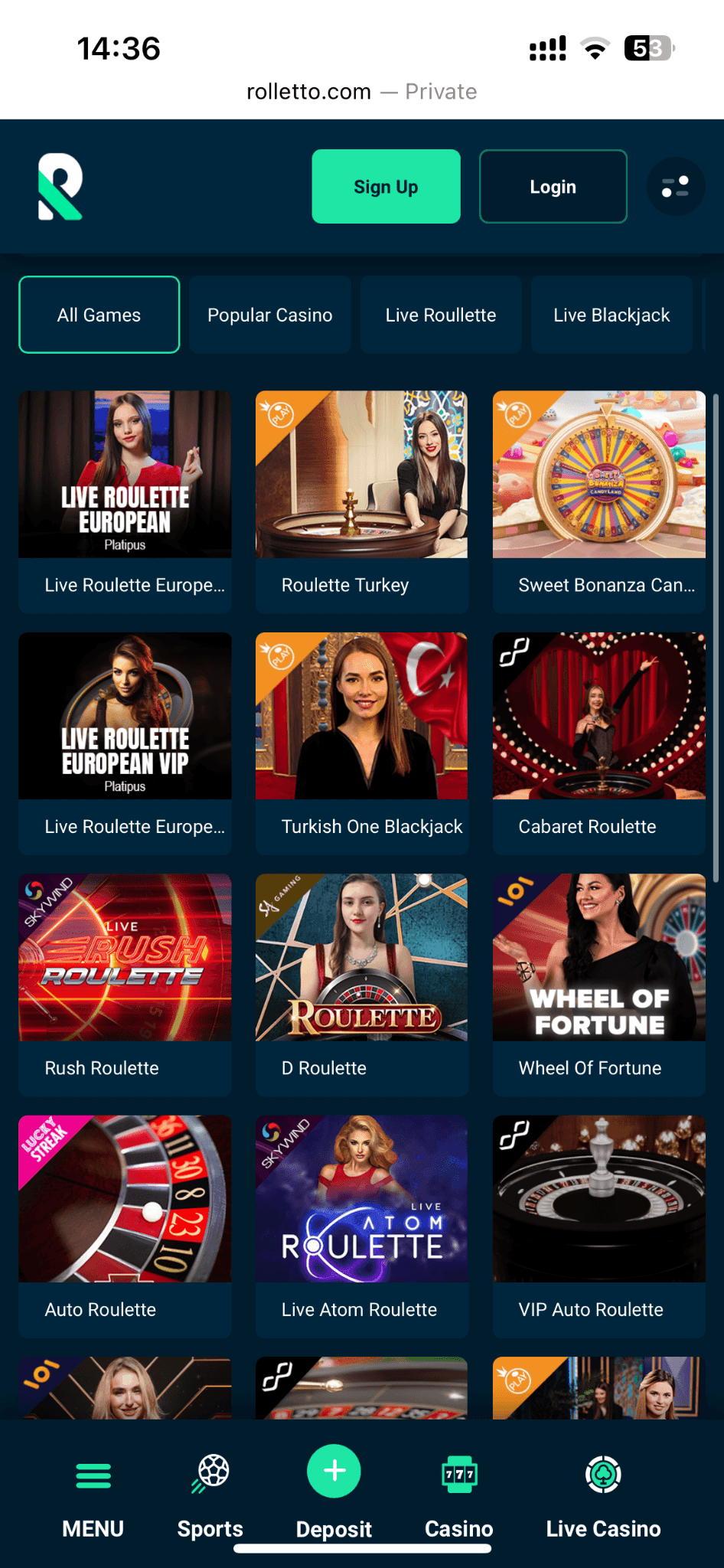Viewport: 724px width, 1568px height.
Task: Select the All Games filter
Action: click(x=99, y=315)
